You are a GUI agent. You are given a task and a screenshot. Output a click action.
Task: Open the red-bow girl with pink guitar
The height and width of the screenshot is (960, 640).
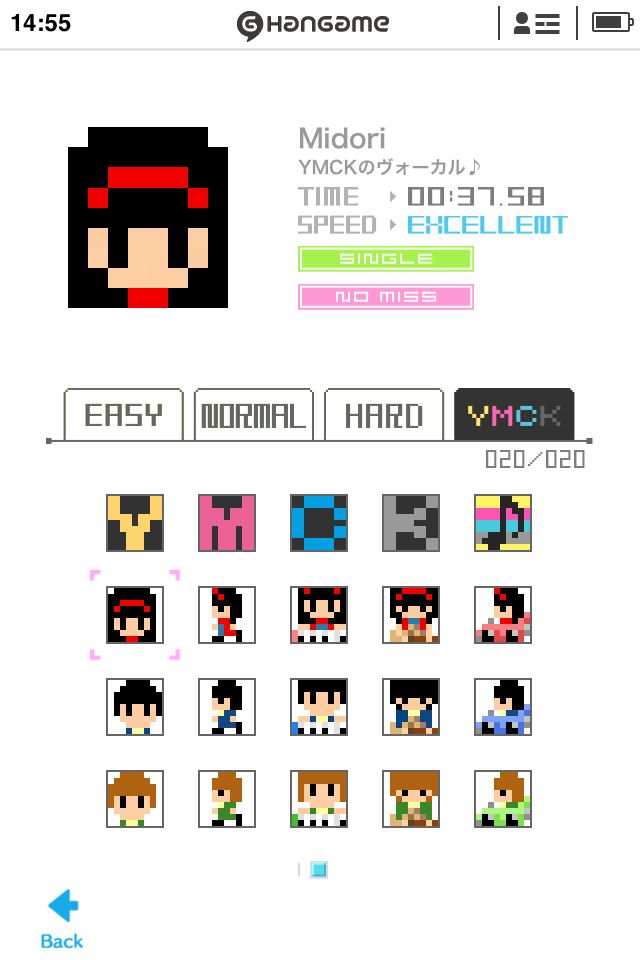[503, 615]
